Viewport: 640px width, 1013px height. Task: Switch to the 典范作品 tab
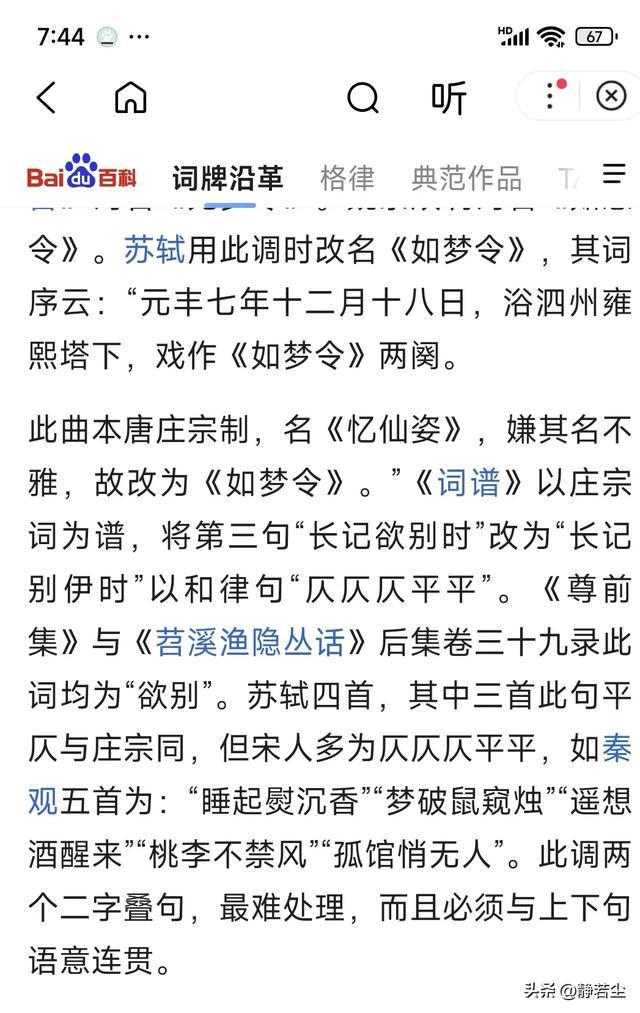466,178
